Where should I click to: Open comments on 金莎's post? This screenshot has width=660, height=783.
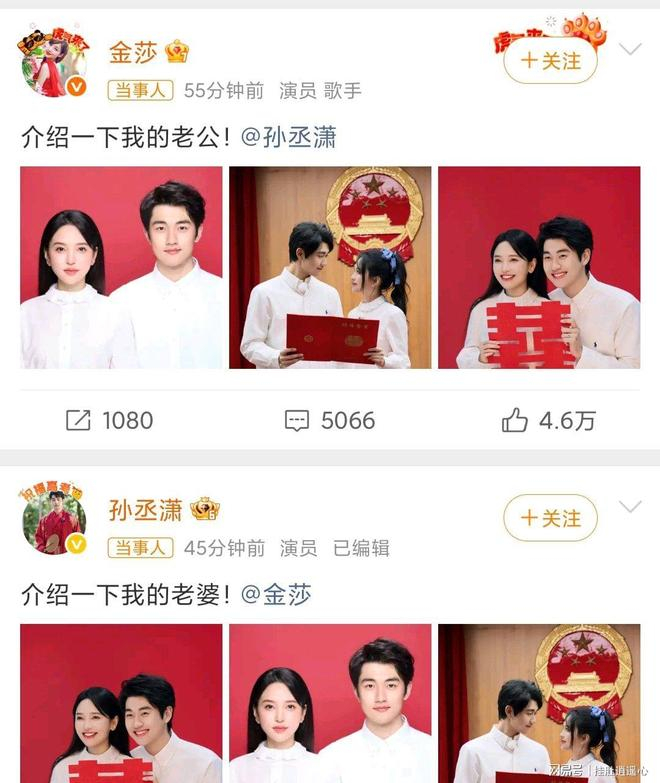pos(330,421)
